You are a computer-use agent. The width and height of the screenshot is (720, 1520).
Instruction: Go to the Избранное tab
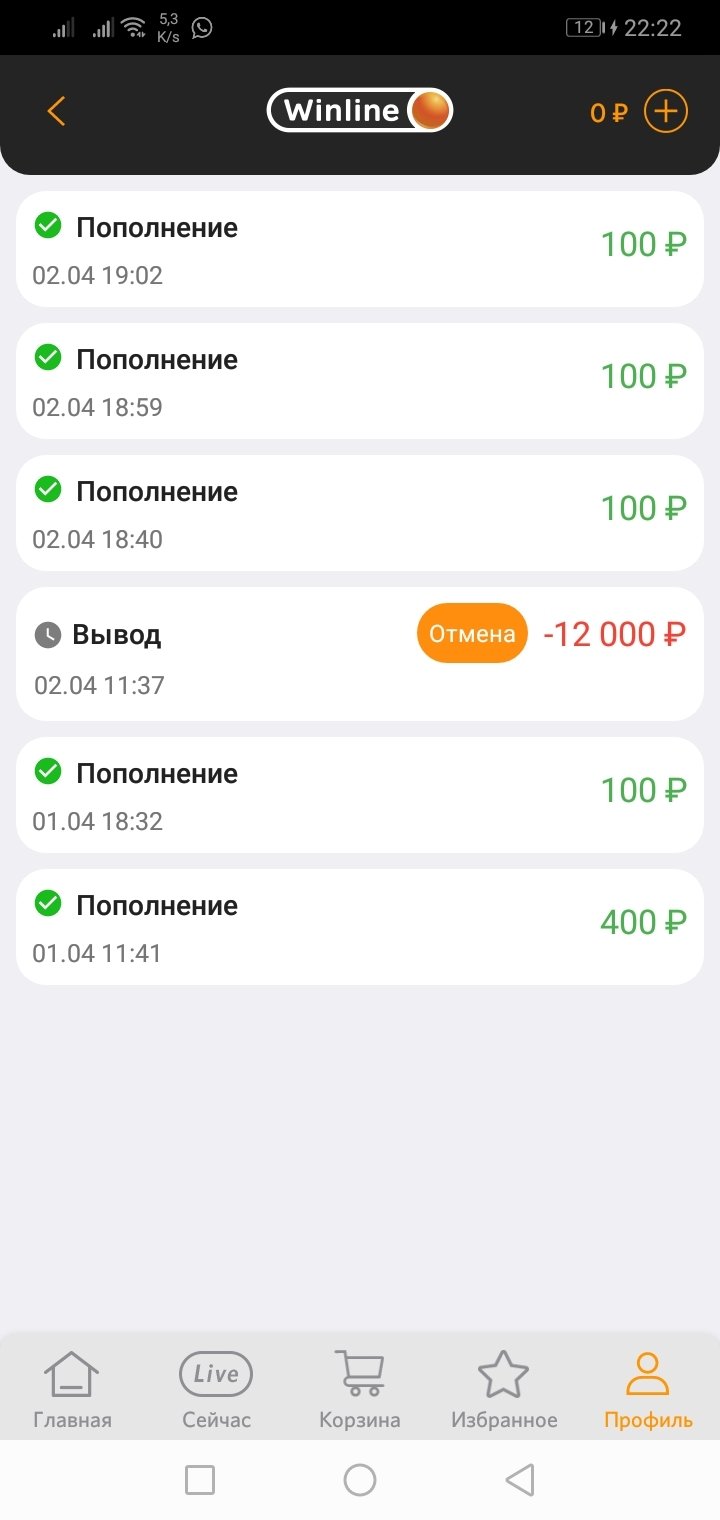click(x=504, y=1390)
